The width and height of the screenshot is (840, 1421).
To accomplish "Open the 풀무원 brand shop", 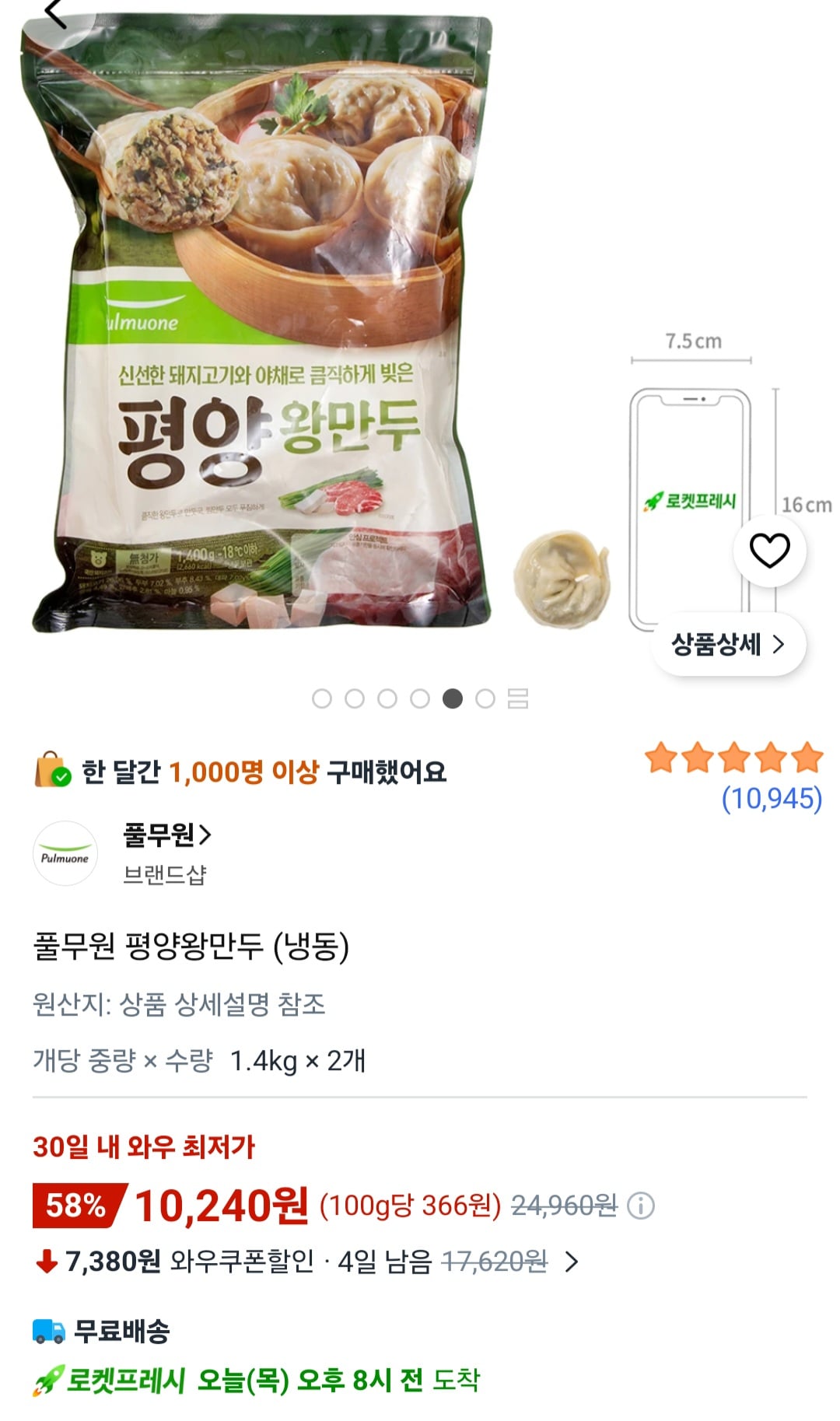I will tap(166, 835).
